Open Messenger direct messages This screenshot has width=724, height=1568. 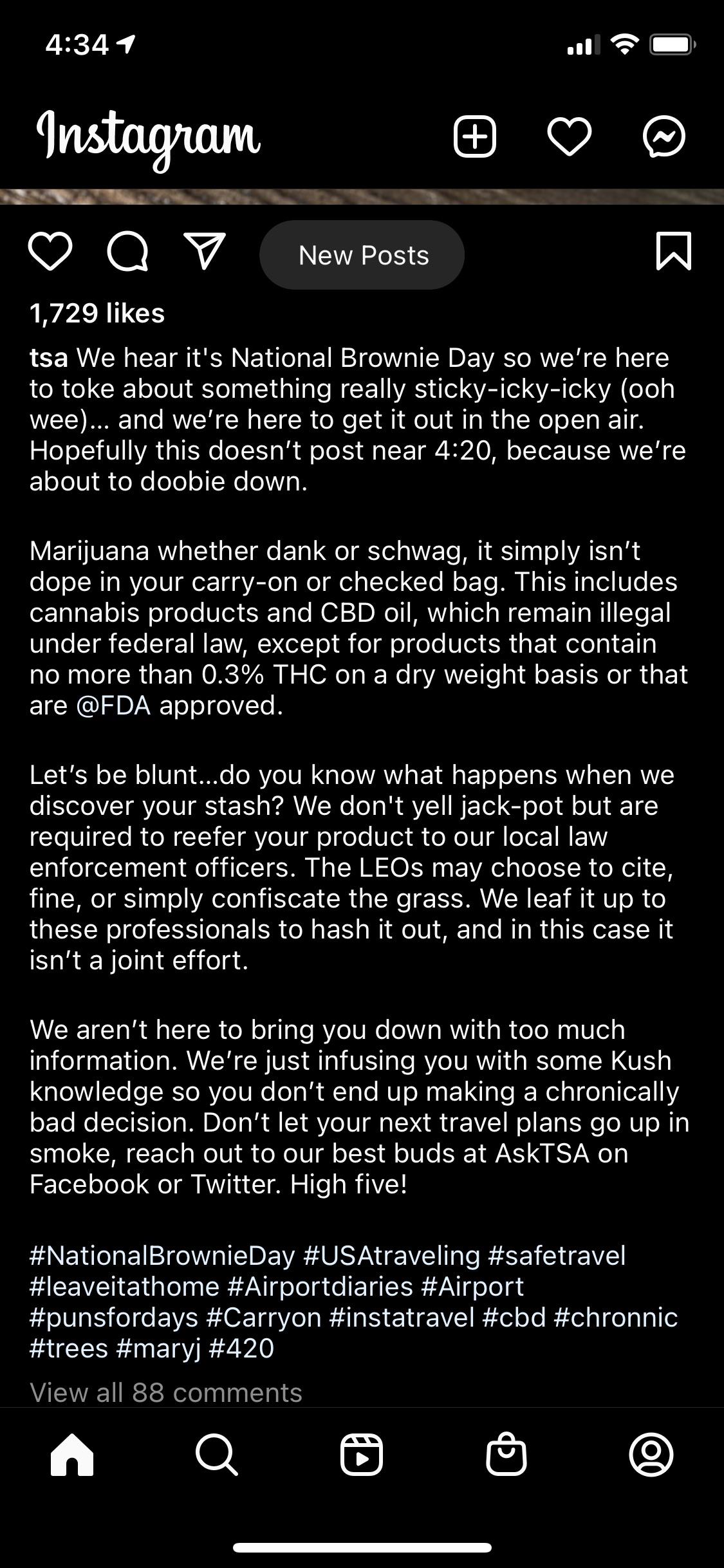coord(664,136)
